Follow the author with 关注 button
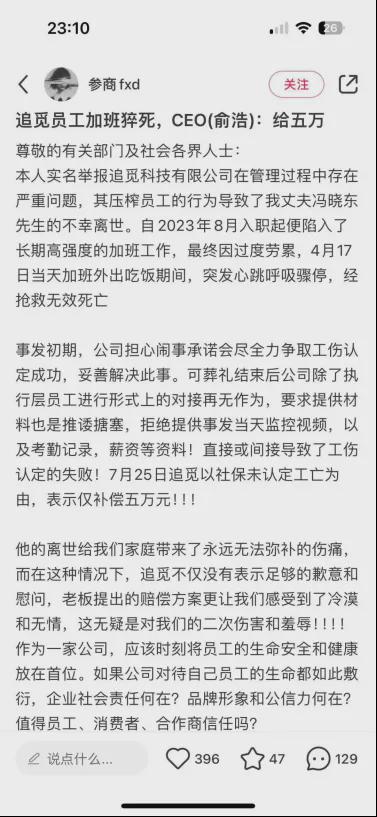 click(296, 84)
